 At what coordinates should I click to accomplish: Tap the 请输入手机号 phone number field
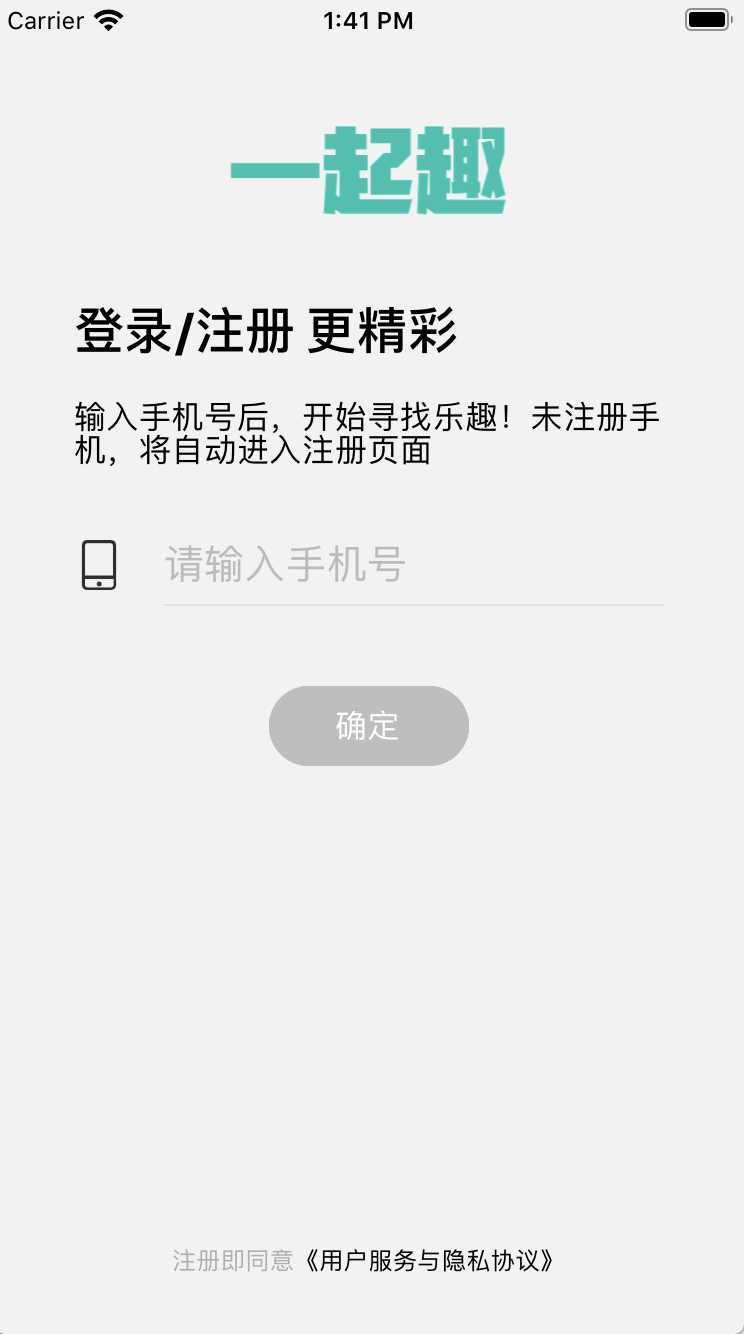coord(412,566)
